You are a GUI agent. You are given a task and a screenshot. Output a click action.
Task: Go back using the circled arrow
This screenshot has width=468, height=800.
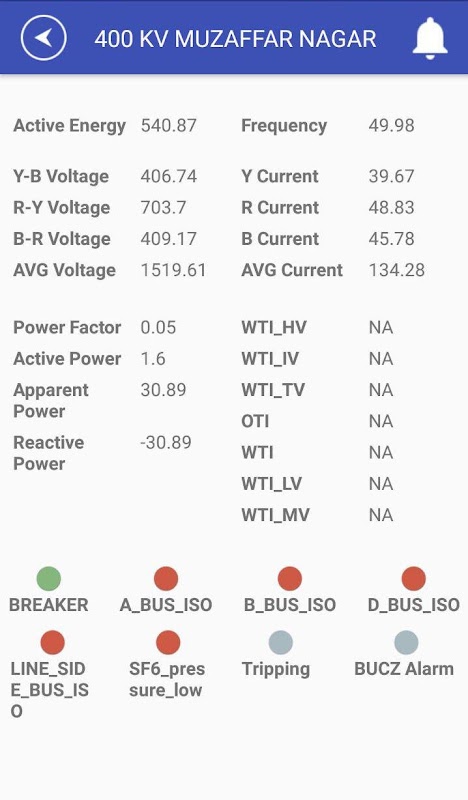tap(43, 38)
